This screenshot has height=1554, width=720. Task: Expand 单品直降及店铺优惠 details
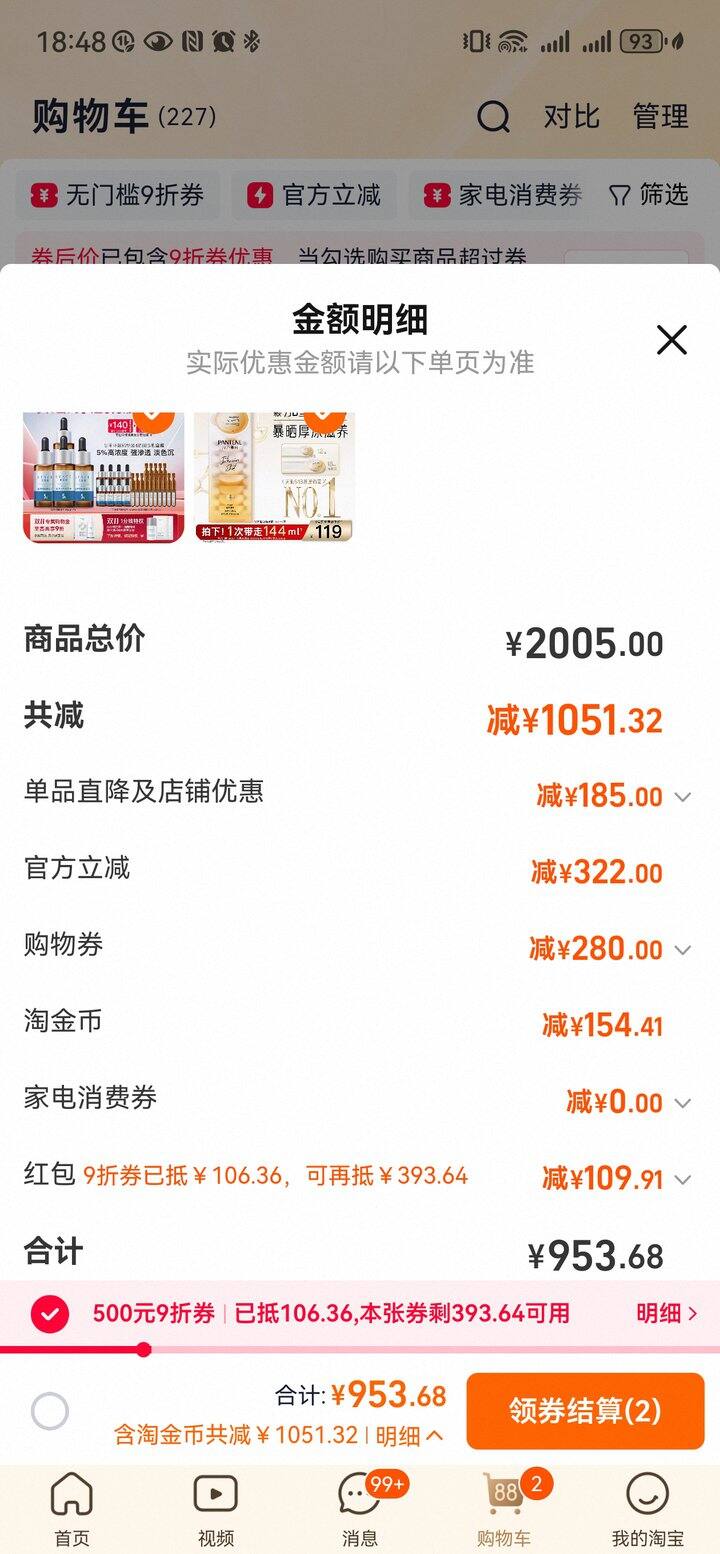(682, 797)
